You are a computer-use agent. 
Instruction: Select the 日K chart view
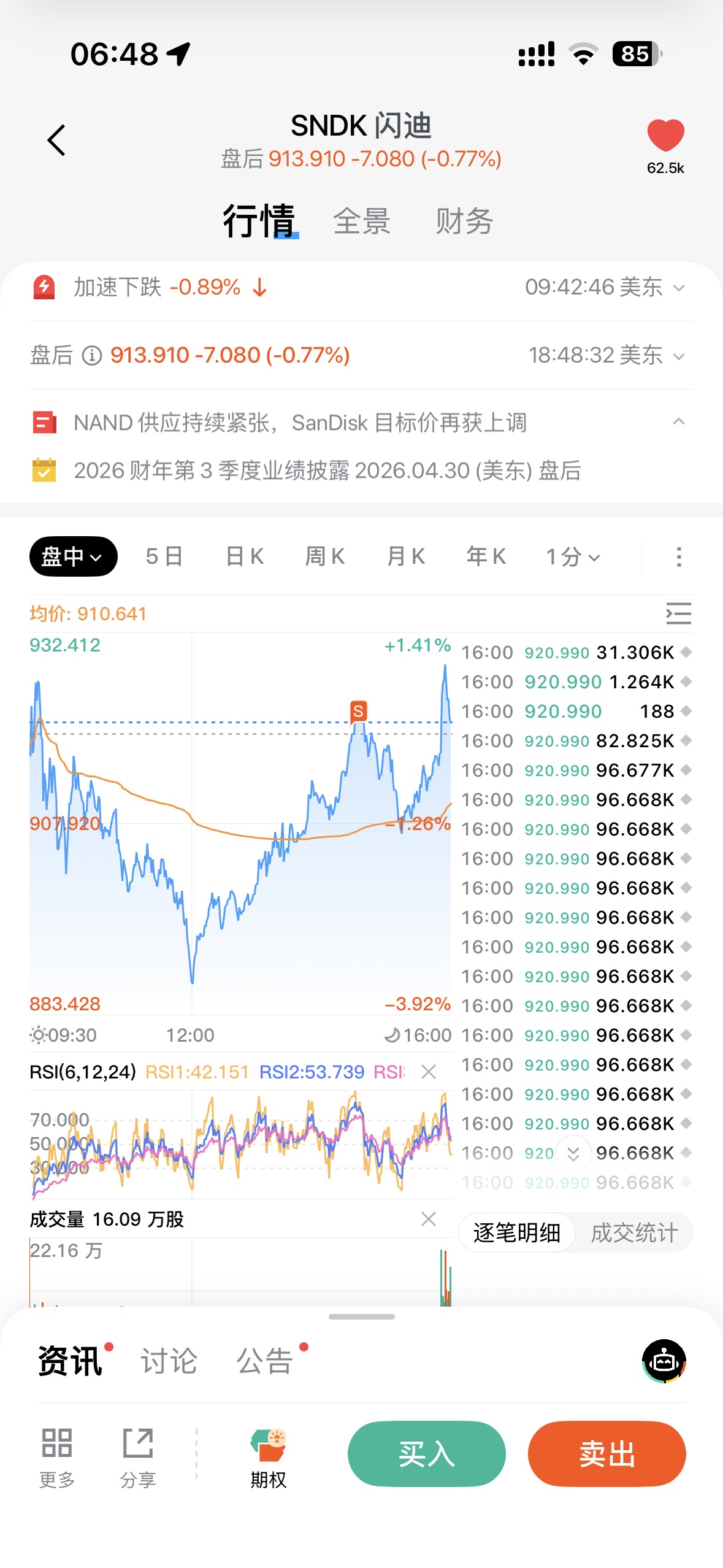[x=245, y=556]
